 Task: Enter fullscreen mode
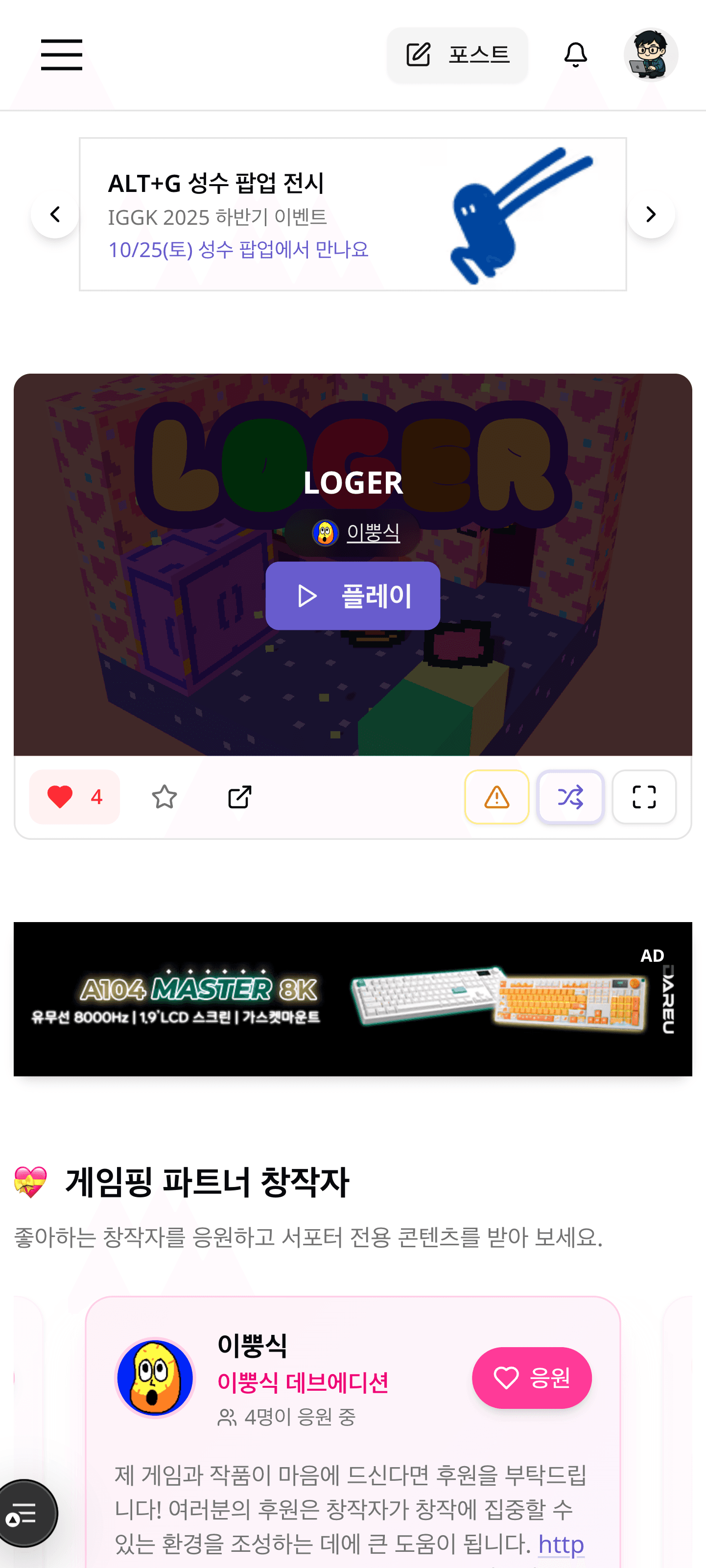coord(643,797)
